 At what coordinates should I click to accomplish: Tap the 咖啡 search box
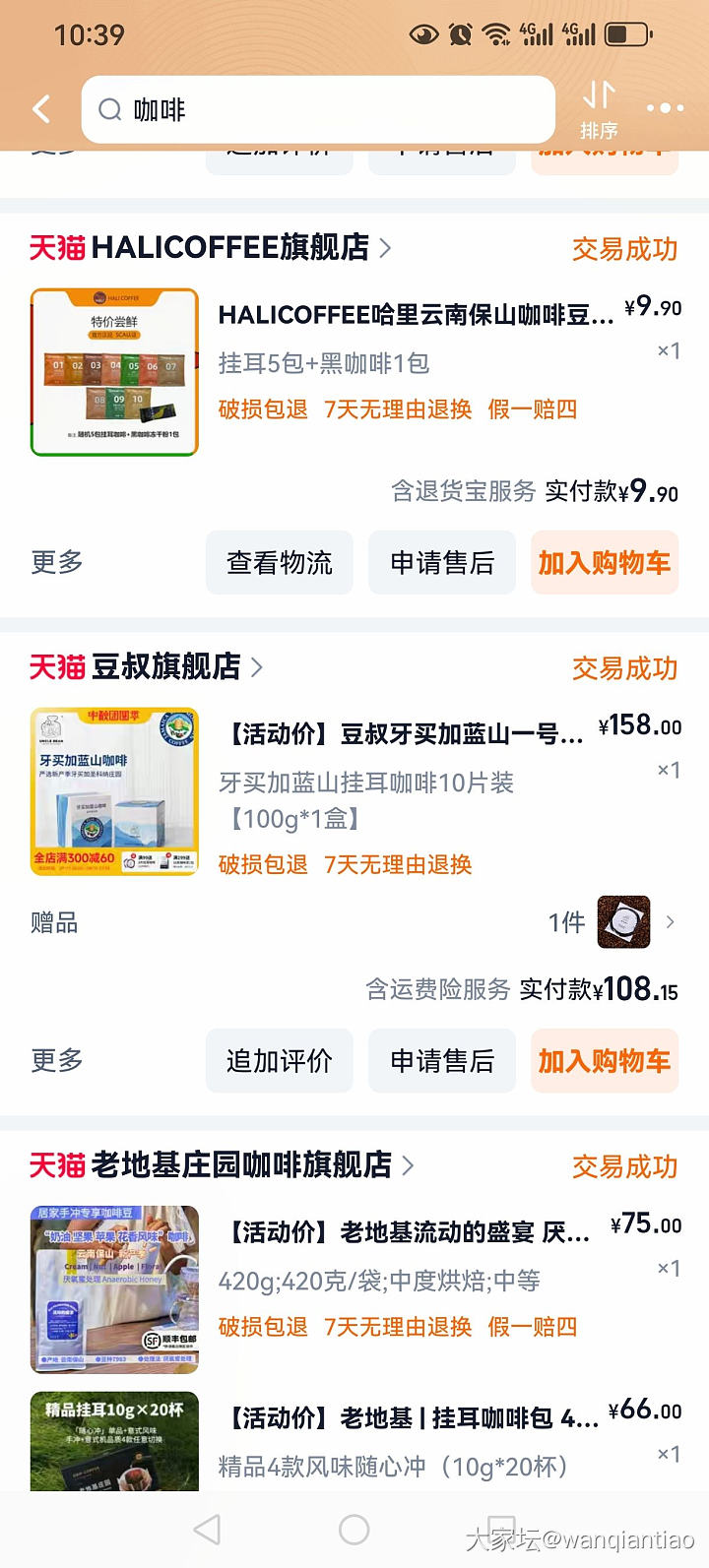click(317, 109)
